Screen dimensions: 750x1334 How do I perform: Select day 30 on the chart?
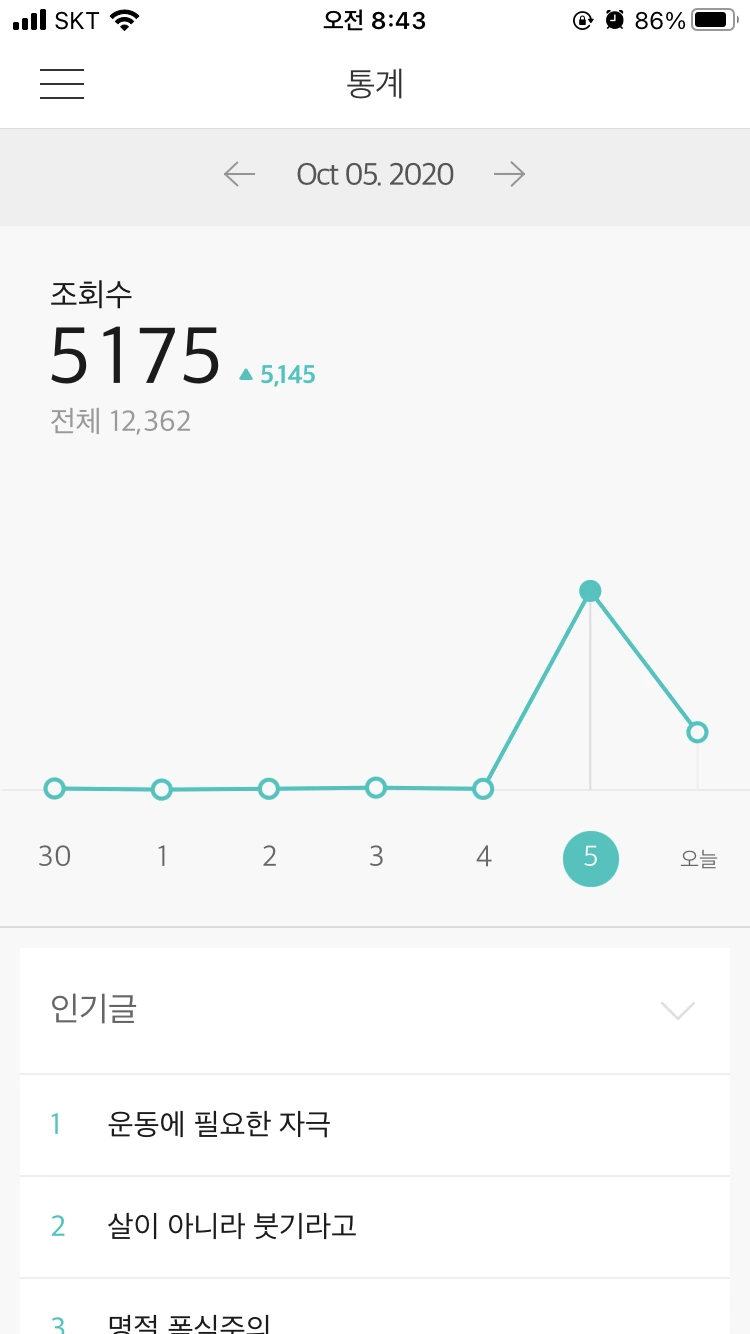pyautogui.click(x=55, y=856)
